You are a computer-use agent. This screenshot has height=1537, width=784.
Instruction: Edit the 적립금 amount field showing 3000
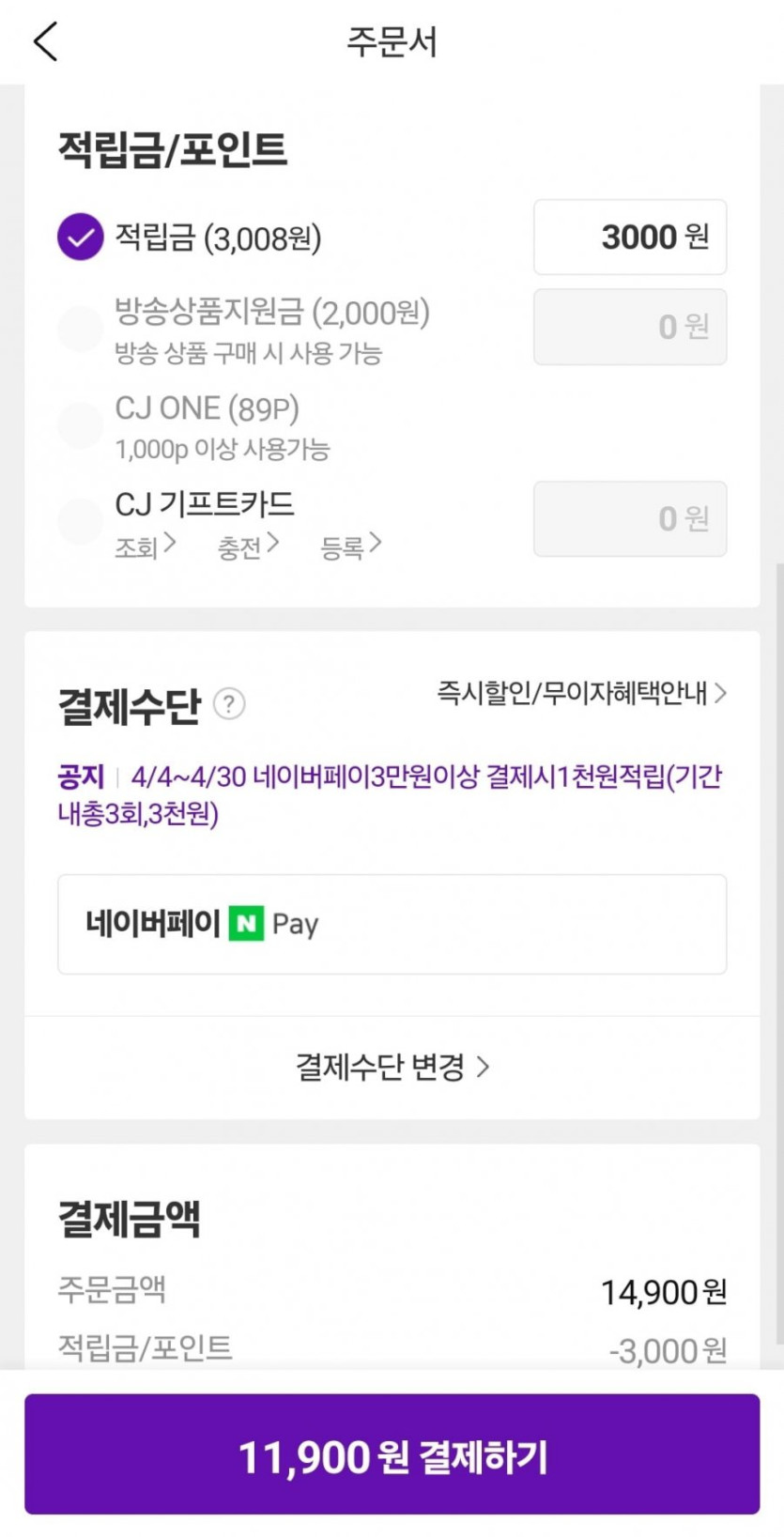[629, 237]
